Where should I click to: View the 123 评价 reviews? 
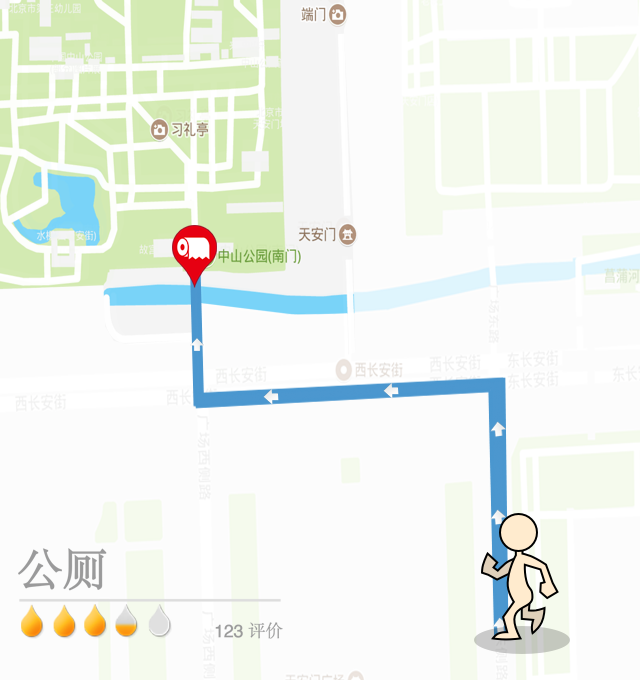point(248,631)
